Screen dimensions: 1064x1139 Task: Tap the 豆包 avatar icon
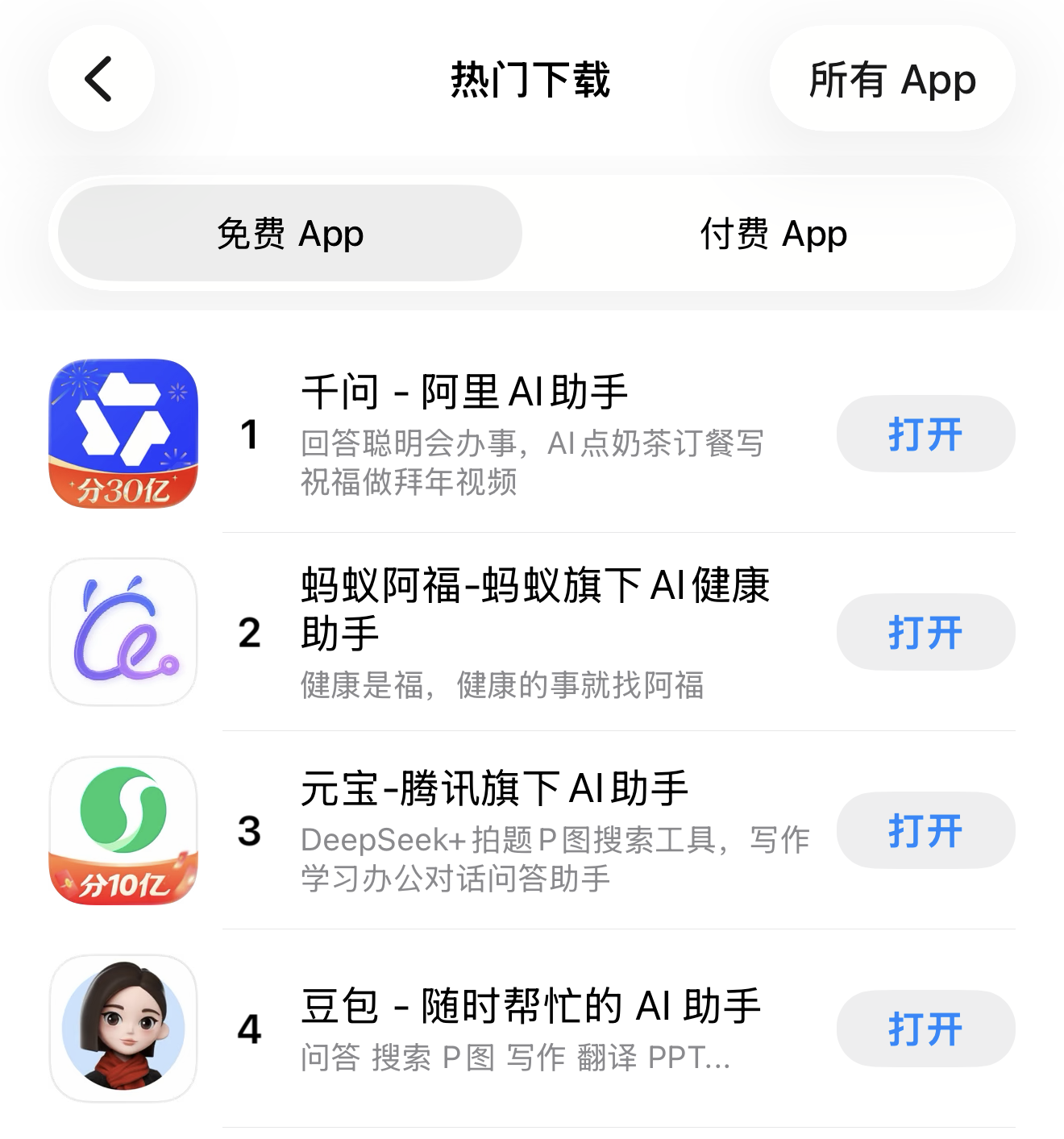coord(123,1029)
